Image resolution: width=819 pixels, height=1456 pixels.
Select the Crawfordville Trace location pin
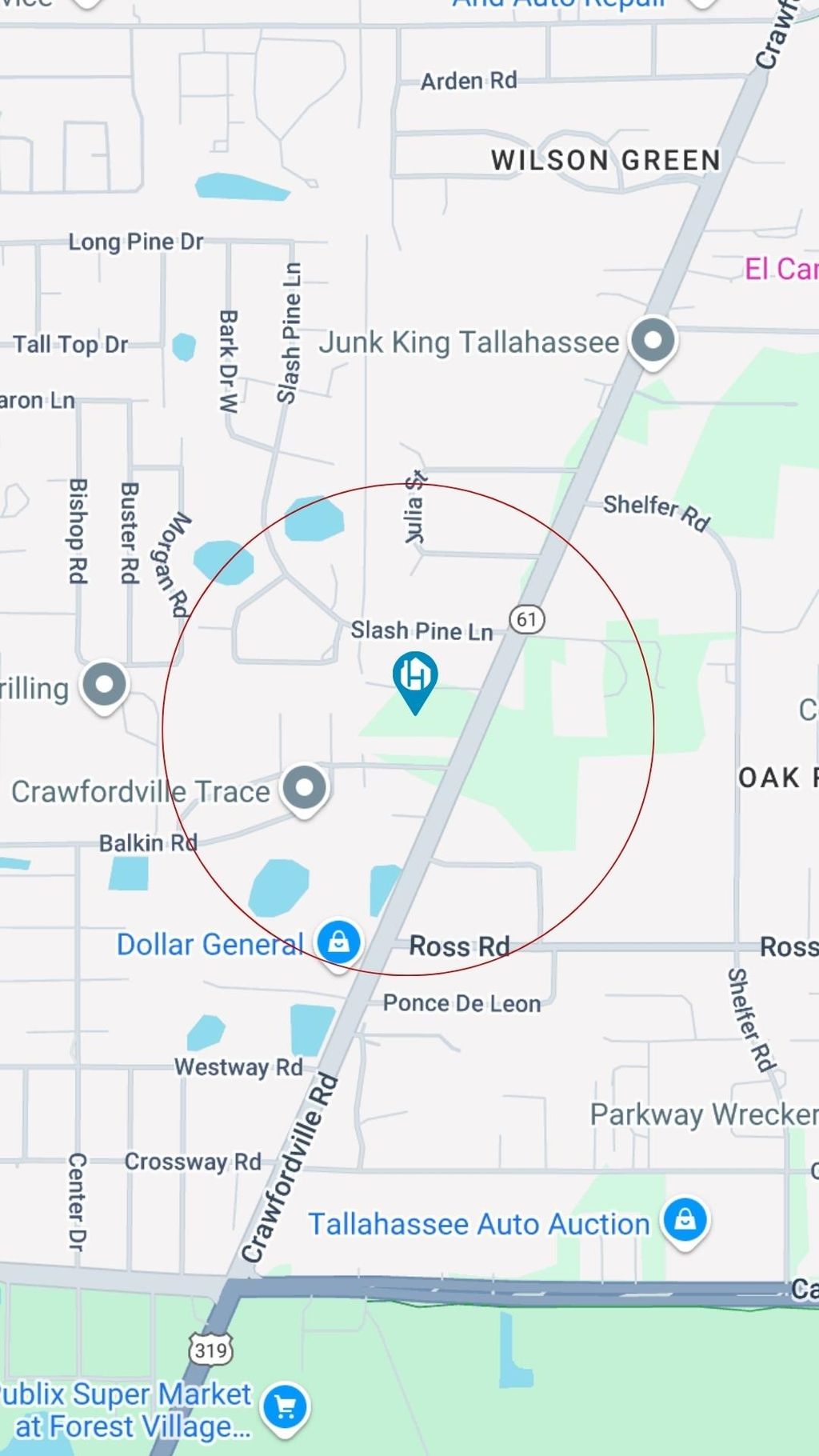pyautogui.click(x=305, y=790)
